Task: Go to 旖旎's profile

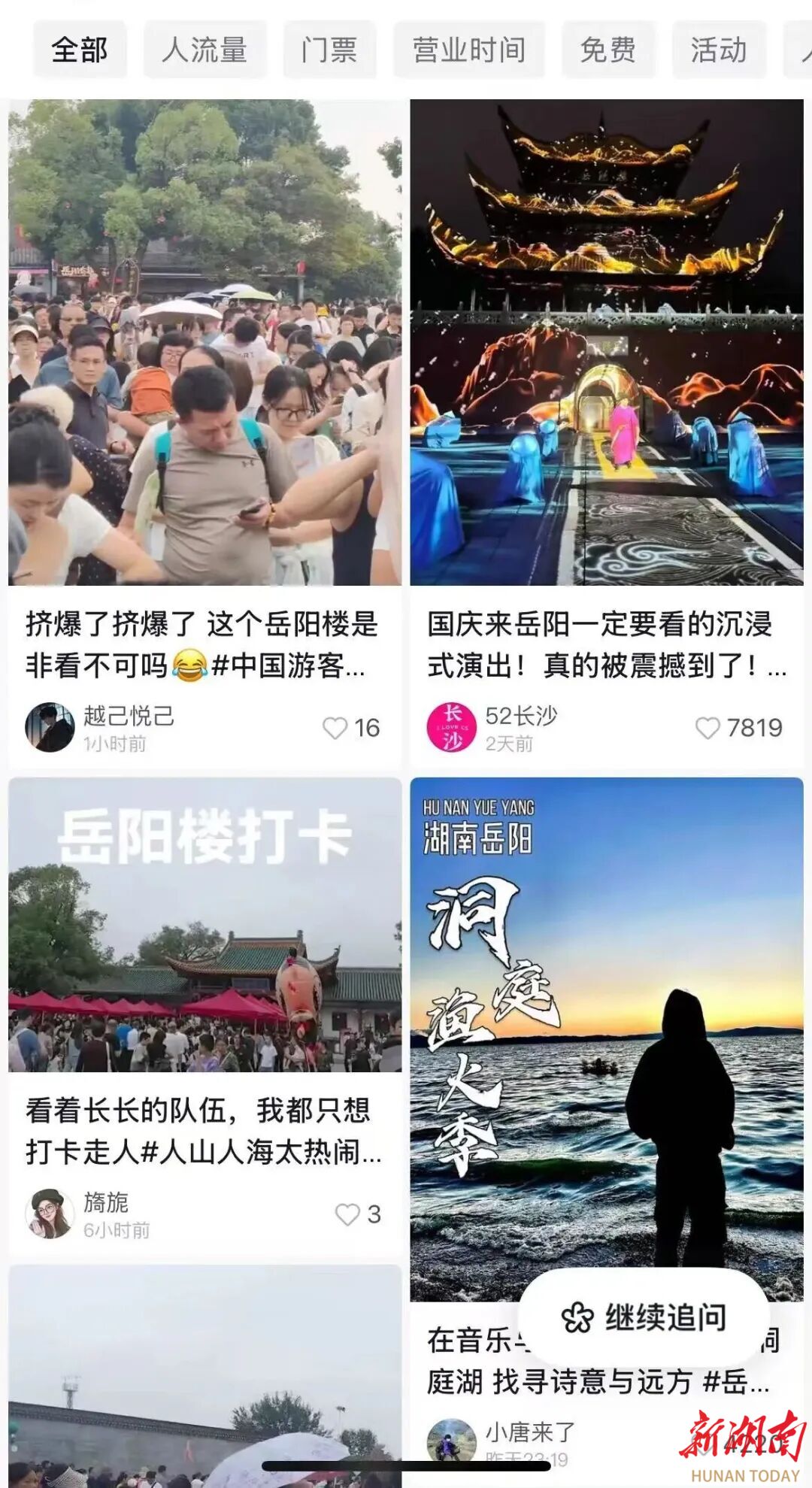Action: (x=50, y=1214)
